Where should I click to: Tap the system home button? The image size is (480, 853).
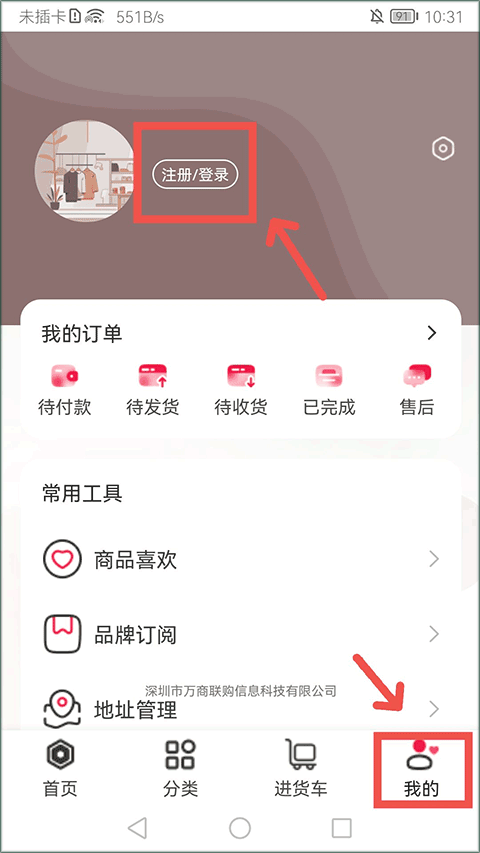pyautogui.click(x=240, y=828)
